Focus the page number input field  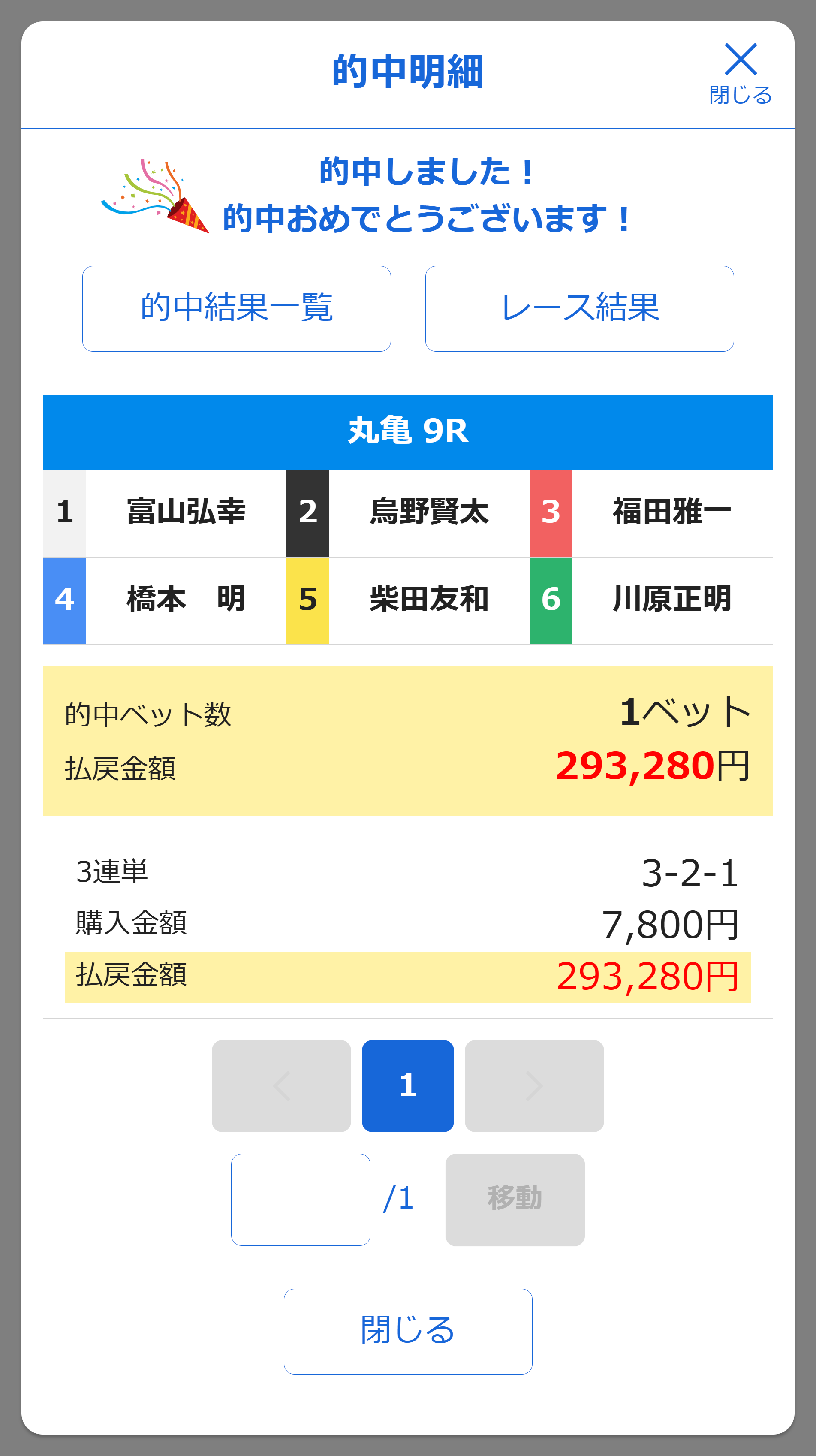point(301,1200)
